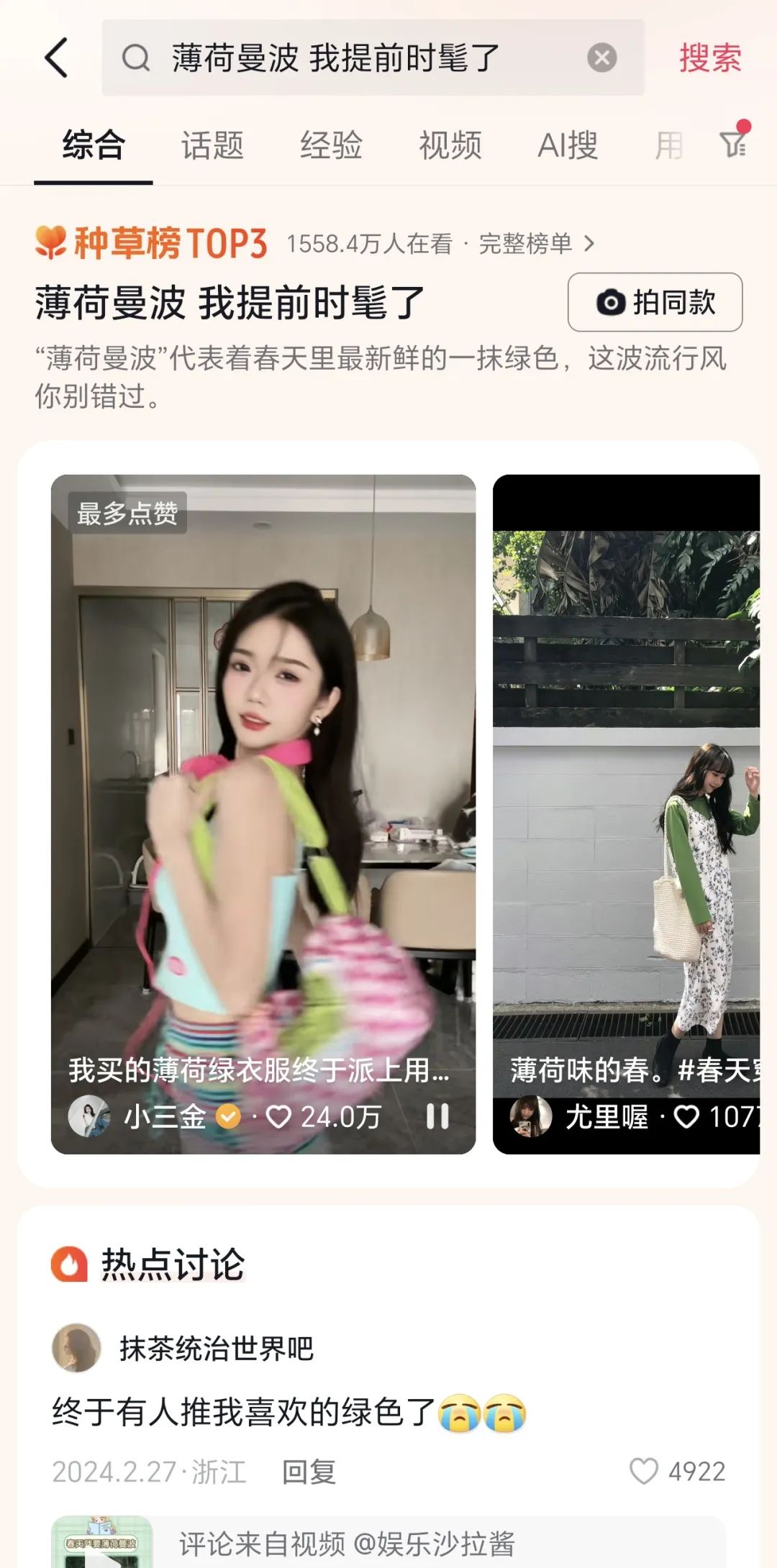777x1568 pixels.
Task: Reply to 抹茶统治世界吧's comment
Action: point(309,1472)
